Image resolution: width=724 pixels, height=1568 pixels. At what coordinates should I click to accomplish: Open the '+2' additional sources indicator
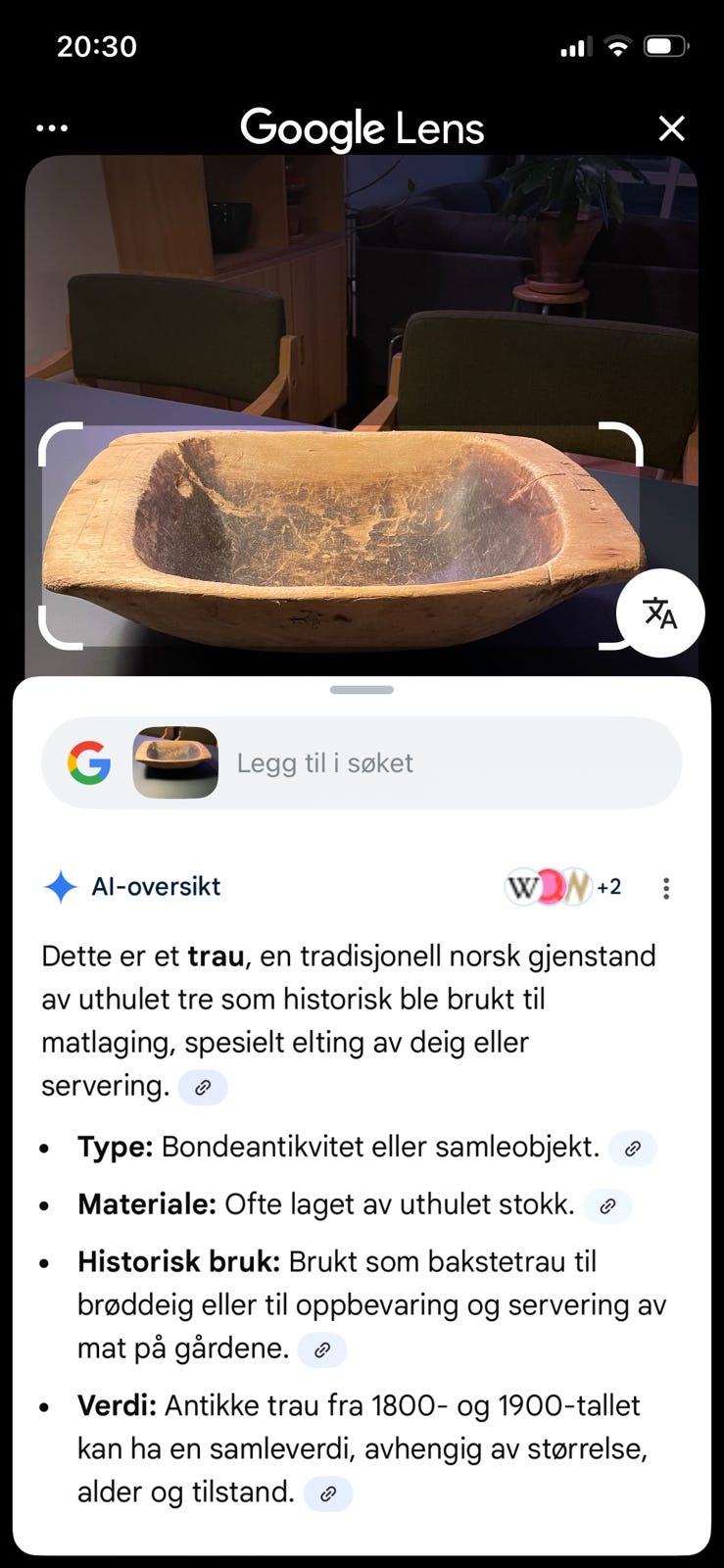click(x=608, y=887)
